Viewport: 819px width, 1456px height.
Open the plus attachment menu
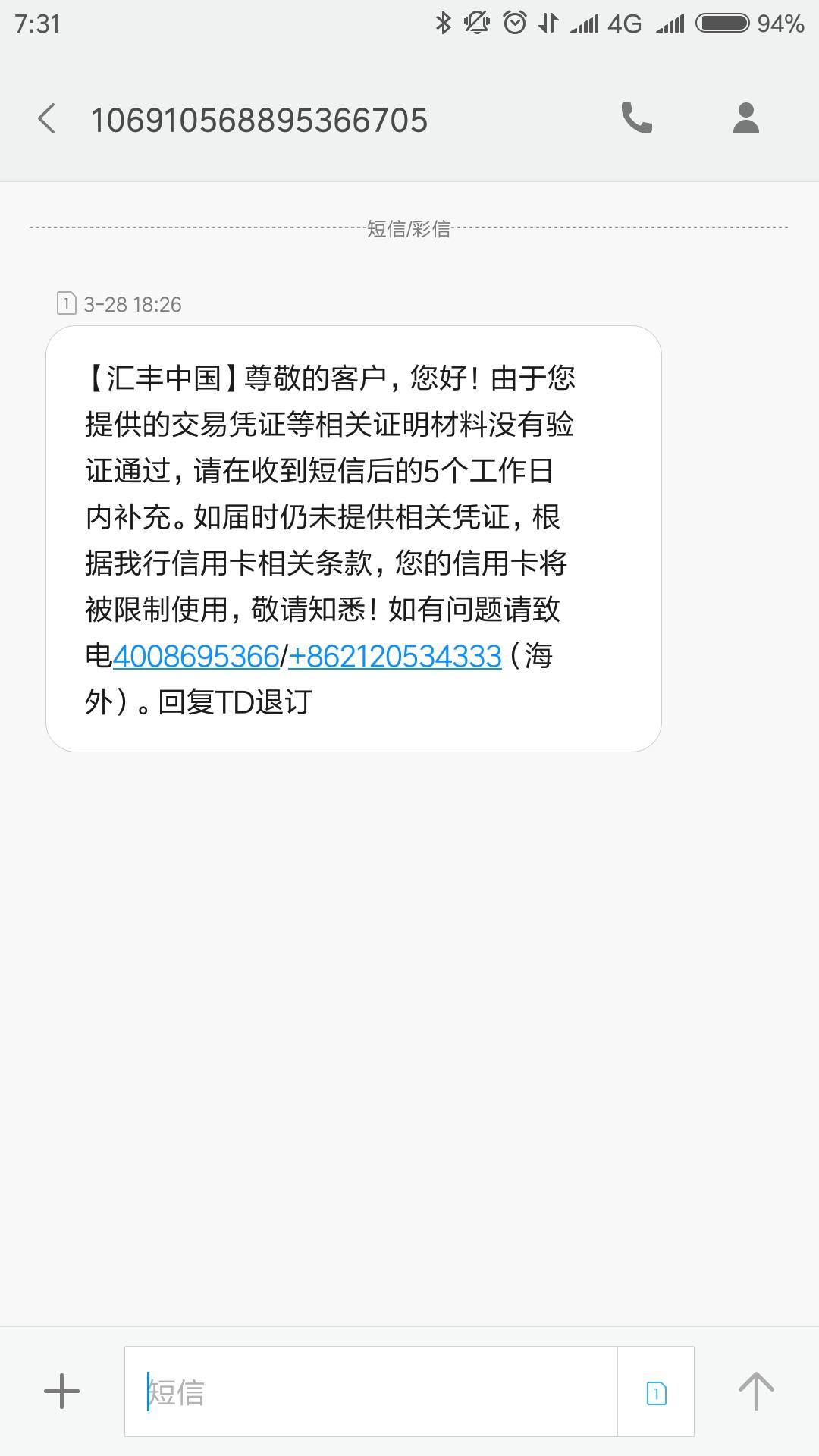coord(62,1392)
